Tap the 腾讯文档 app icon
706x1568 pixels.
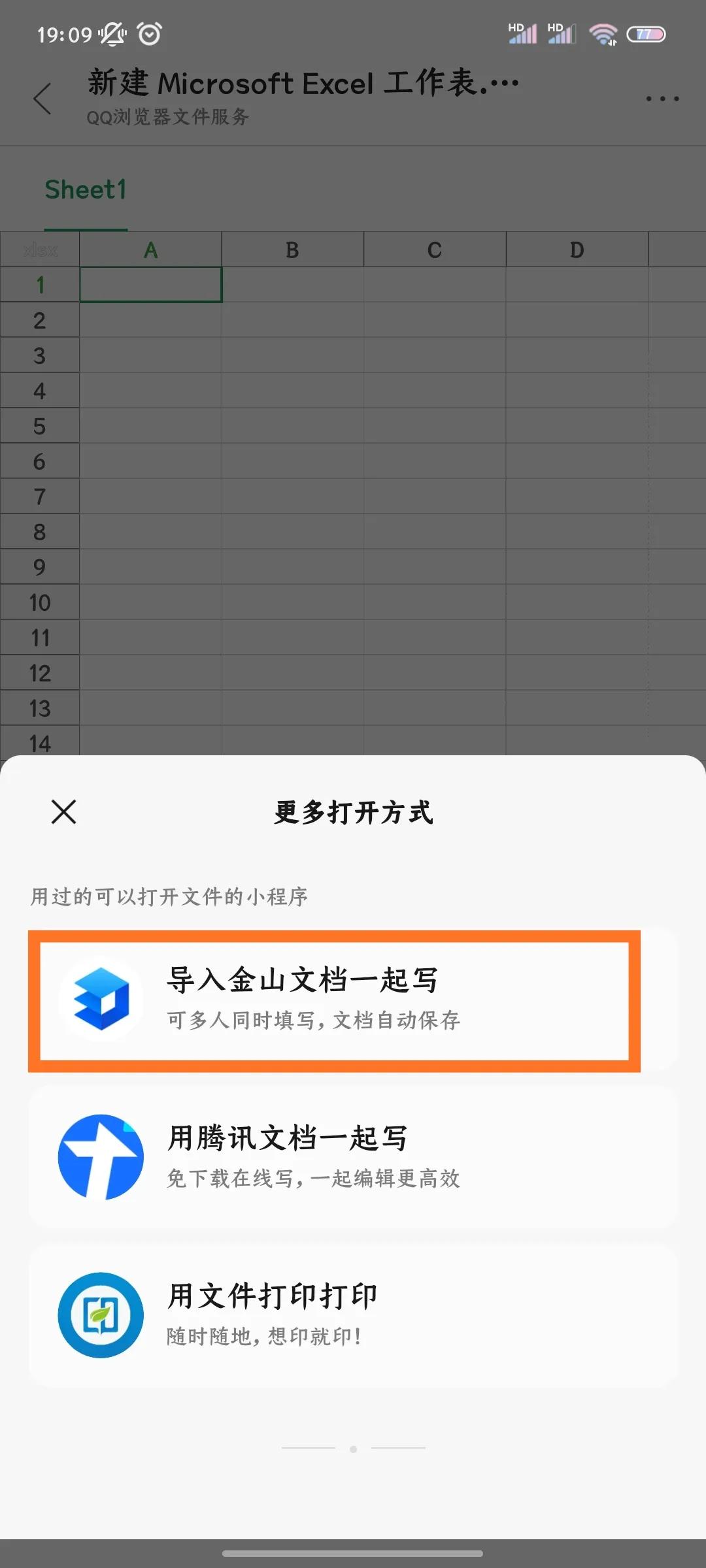coord(101,1156)
